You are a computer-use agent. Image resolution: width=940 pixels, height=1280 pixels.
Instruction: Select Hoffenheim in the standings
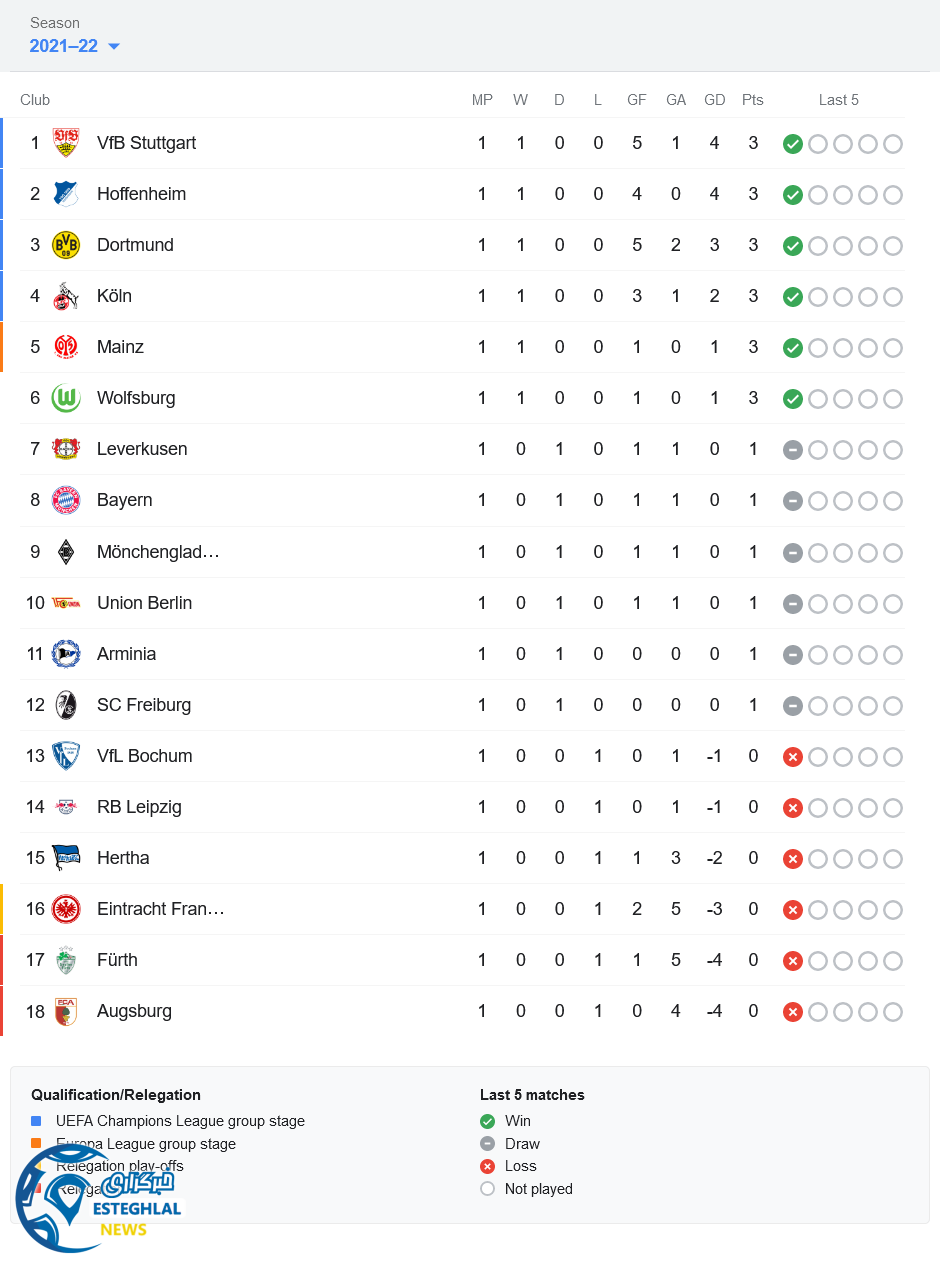pyautogui.click(x=141, y=194)
